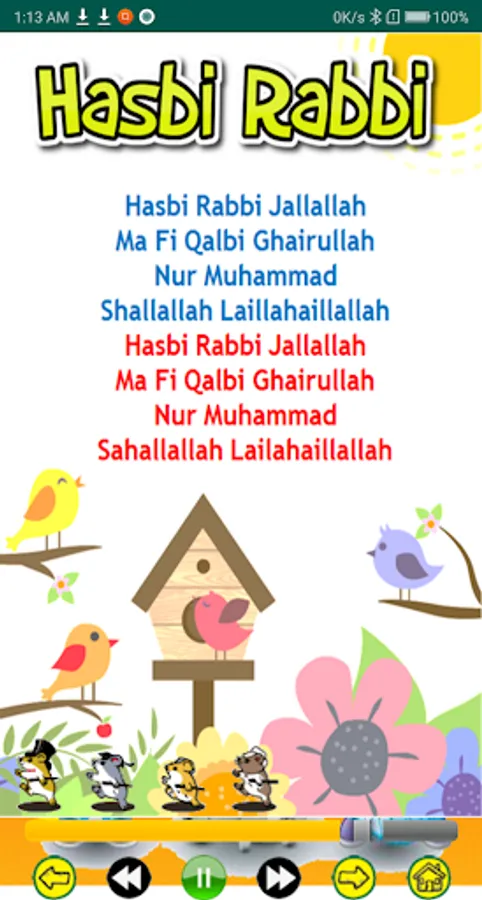This screenshot has height=900, width=482.
Task: Pause the playing song
Action: click(204, 877)
